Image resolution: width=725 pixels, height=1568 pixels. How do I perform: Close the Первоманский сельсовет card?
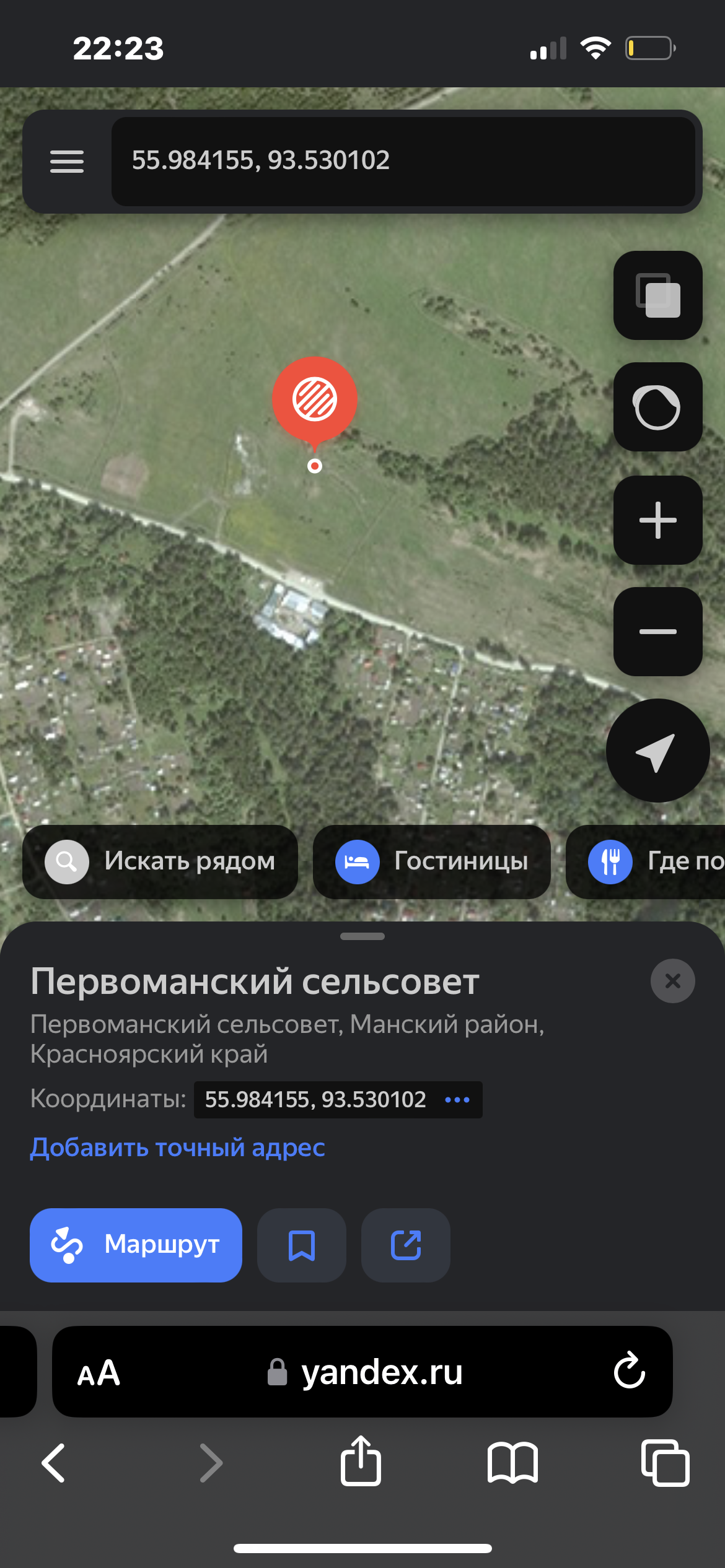[x=672, y=981]
